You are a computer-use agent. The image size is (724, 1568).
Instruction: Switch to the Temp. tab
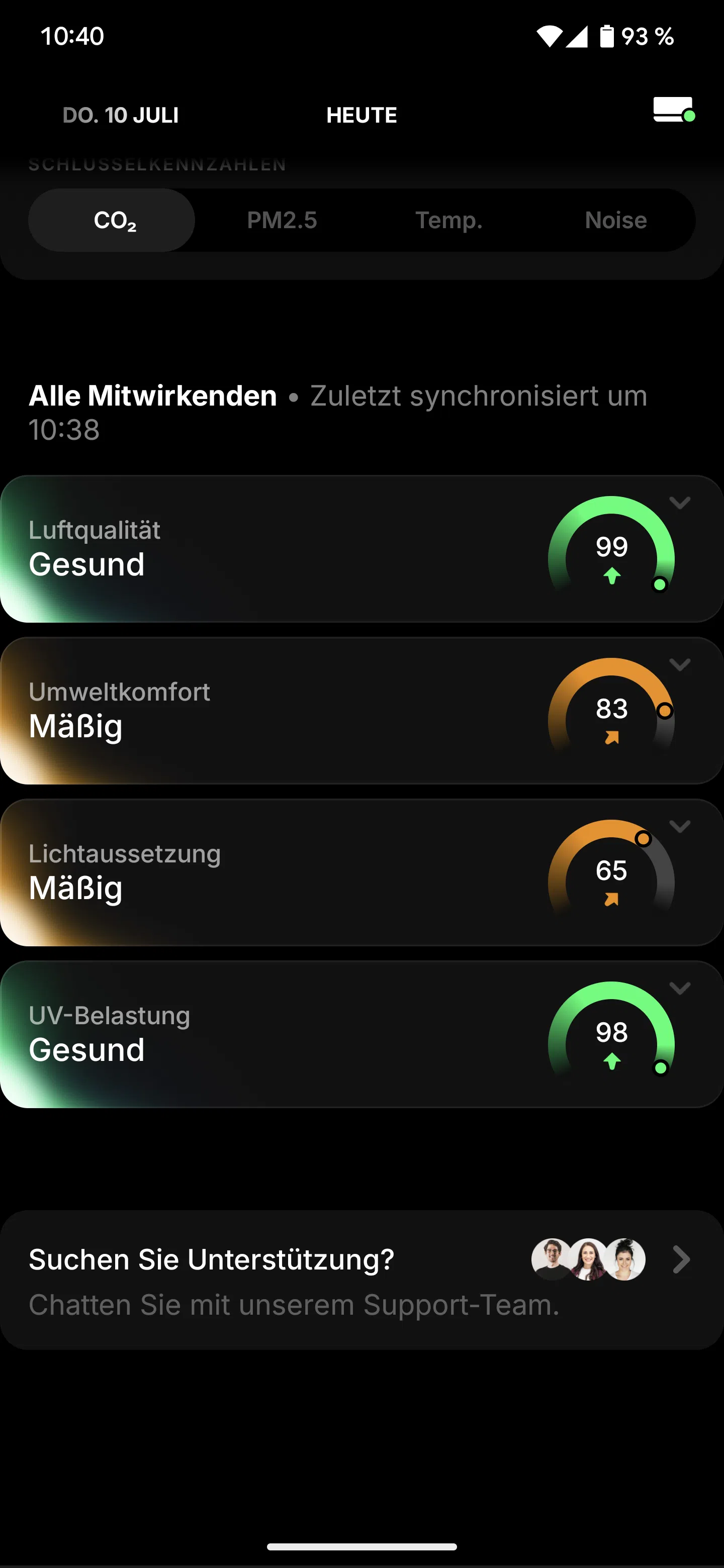[x=449, y=220]
